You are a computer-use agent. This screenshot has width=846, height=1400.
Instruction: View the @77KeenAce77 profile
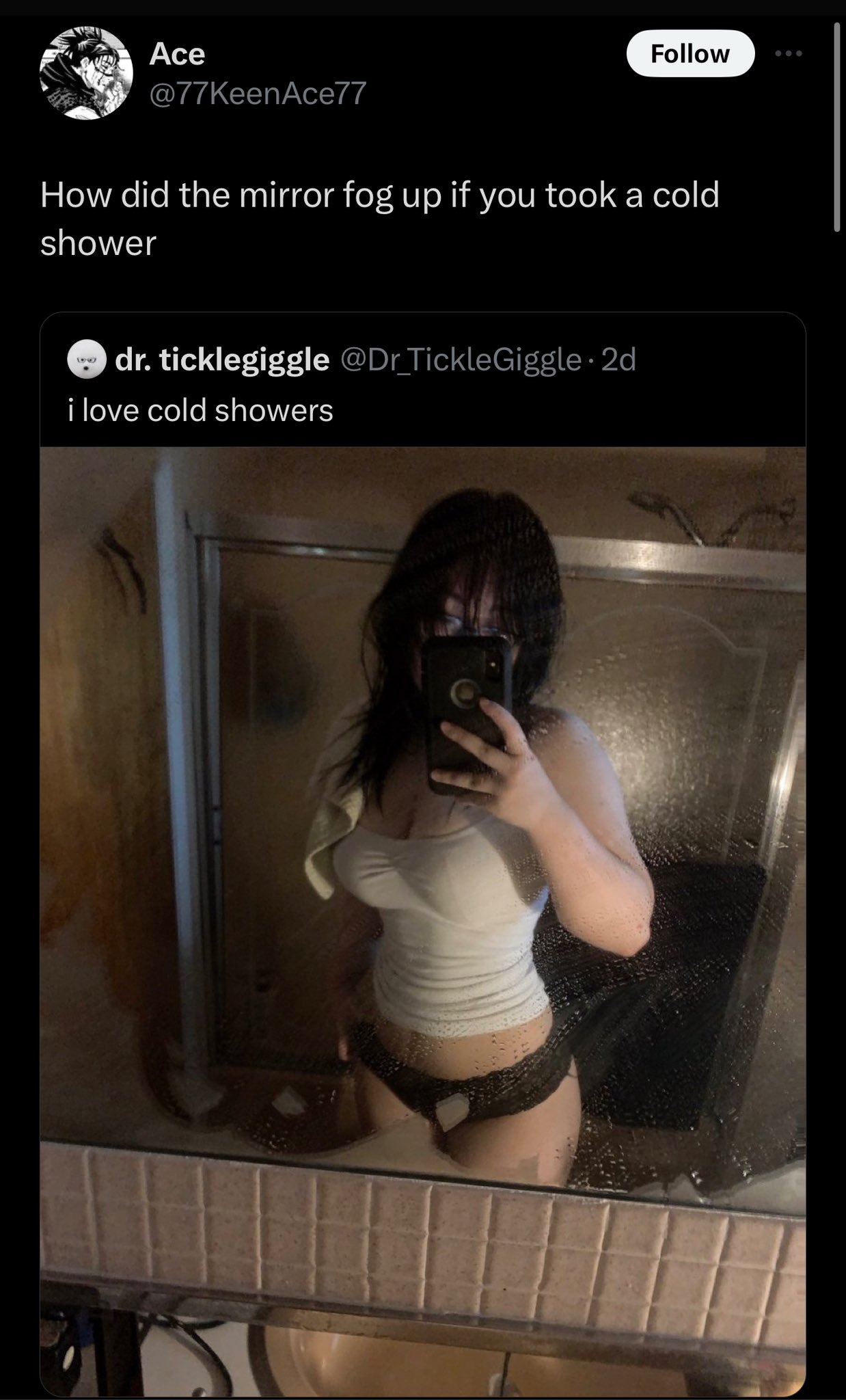(258, 93)
